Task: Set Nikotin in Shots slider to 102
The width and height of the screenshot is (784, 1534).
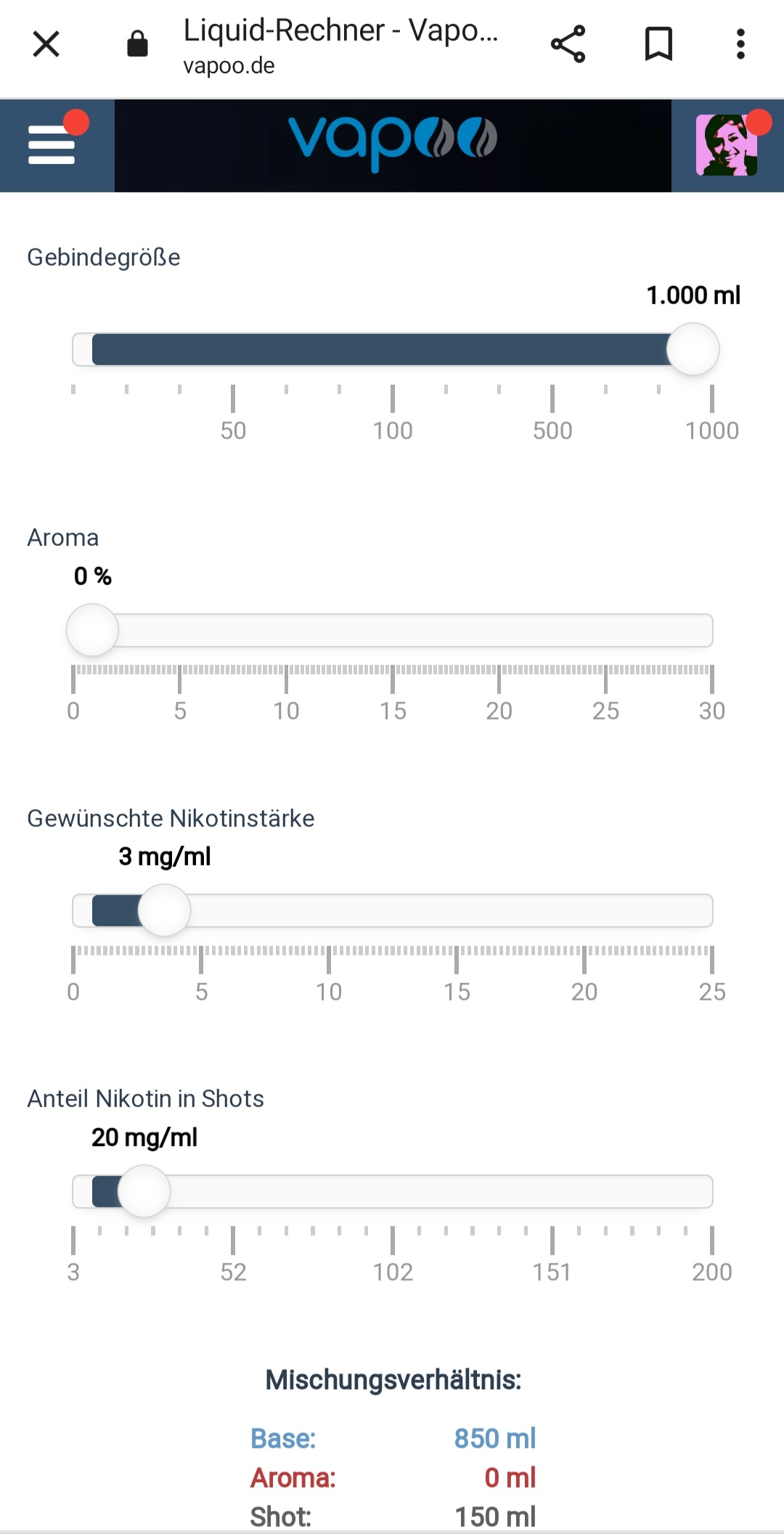Action: coord(393,1191)
